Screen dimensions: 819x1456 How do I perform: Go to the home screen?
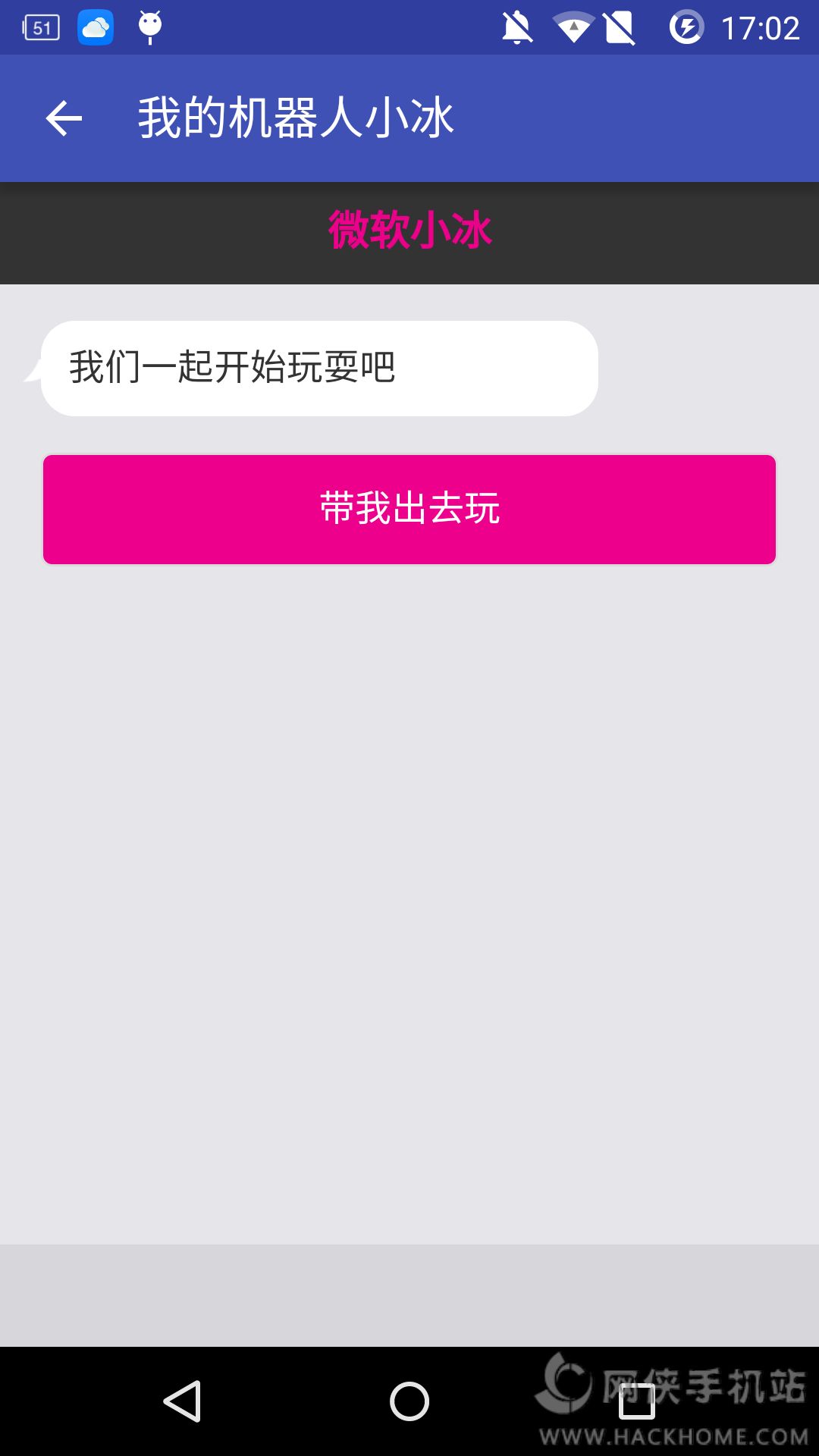[x=409, y=1401]
